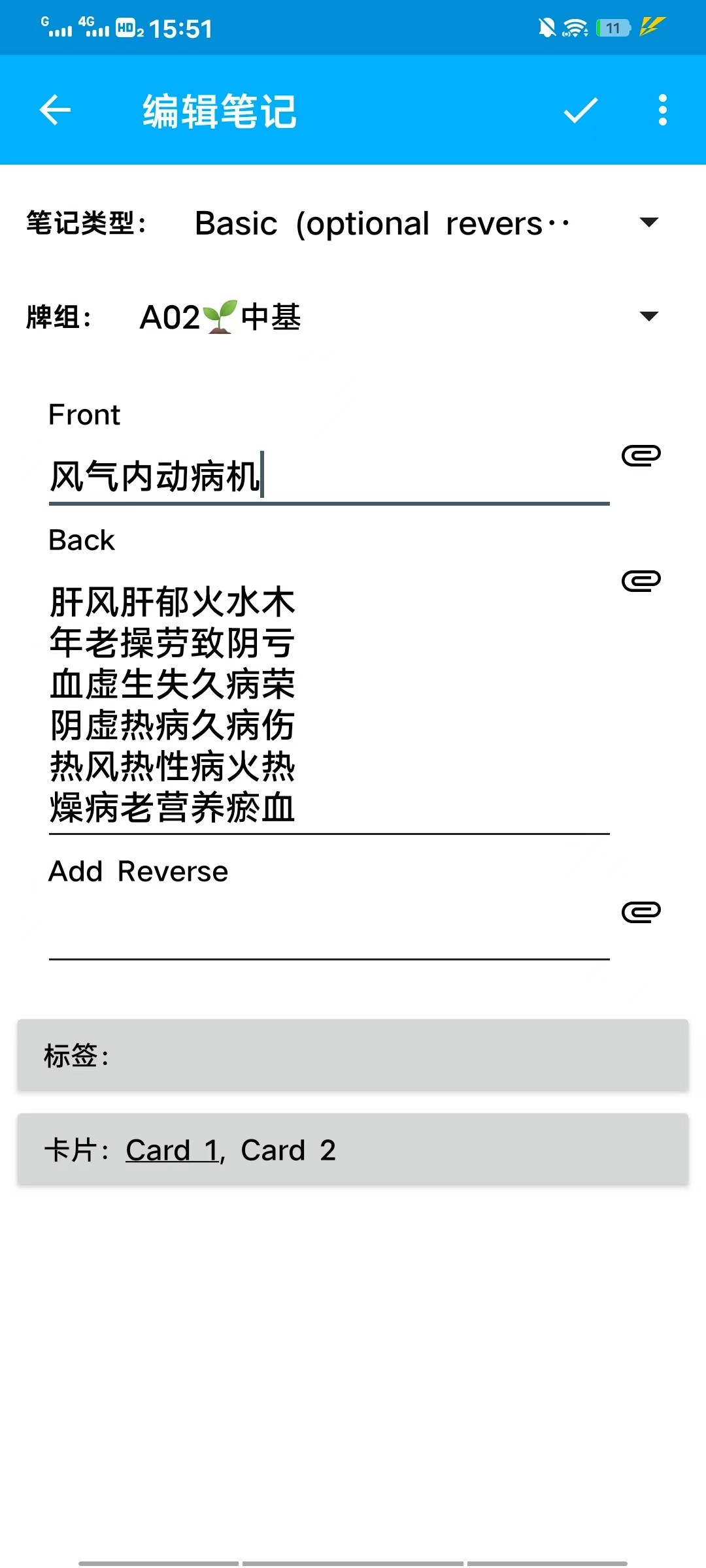Viewport: 706px width, 1568px height.
Task: Focus the Front text field
Action: 329,476
